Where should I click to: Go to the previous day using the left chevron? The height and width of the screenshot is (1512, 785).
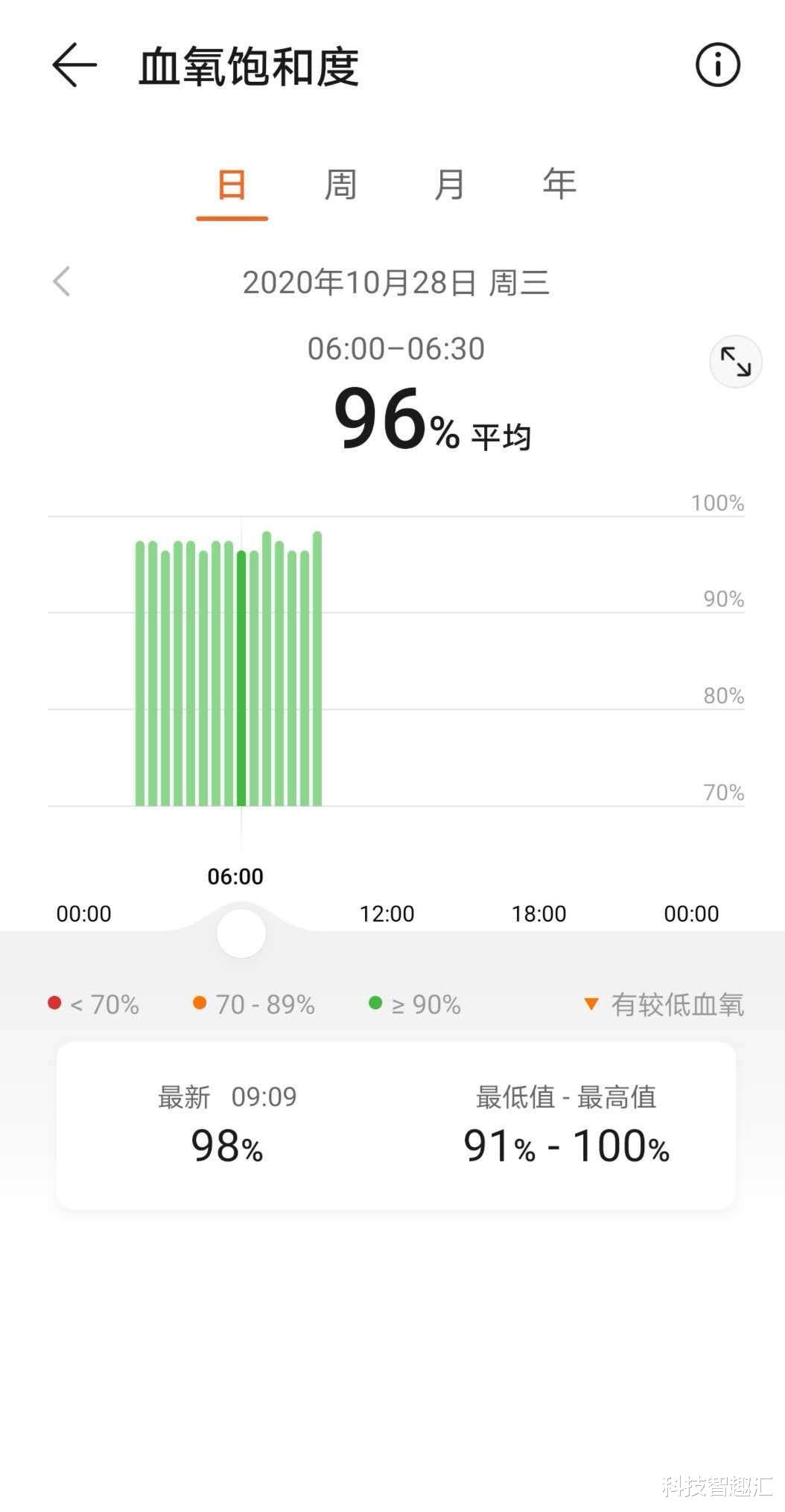pyautogui.click(x=62, y=281)
